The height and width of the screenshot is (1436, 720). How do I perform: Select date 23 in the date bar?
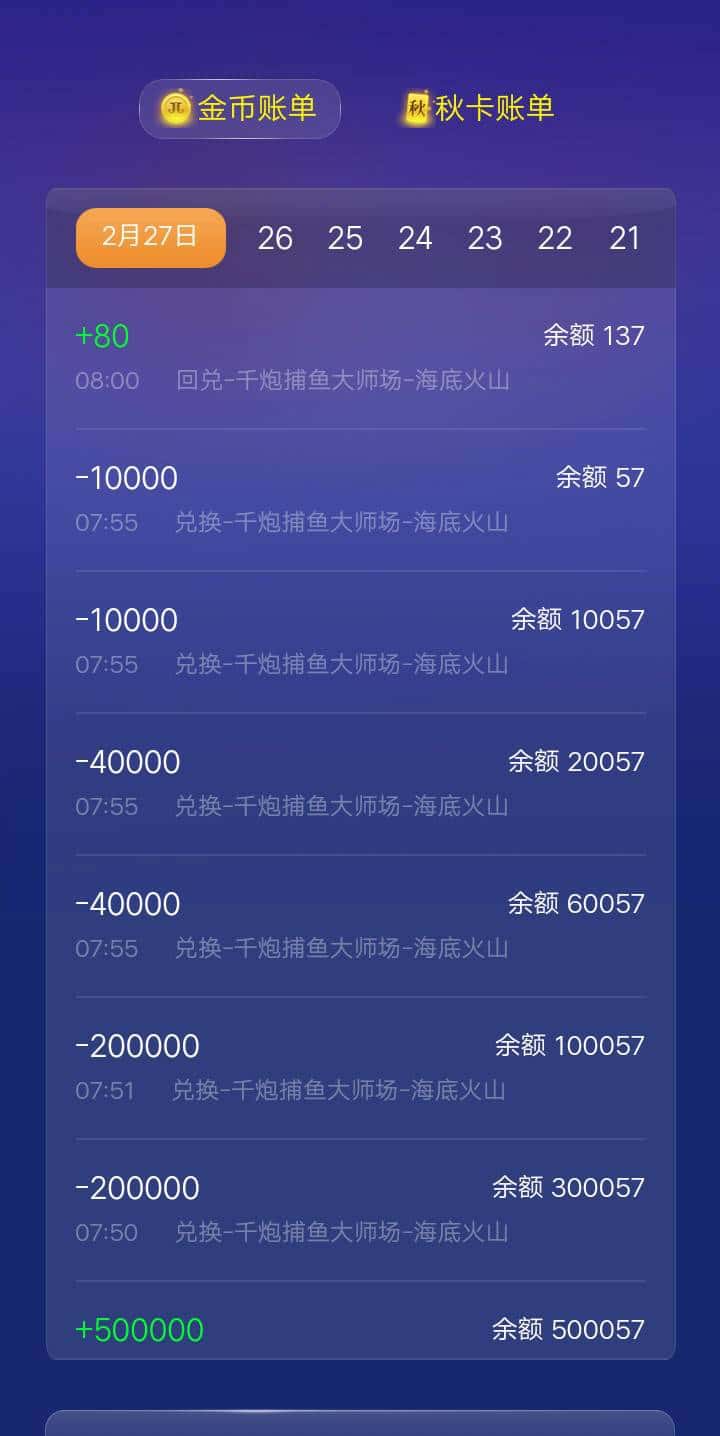pyautogui.click(x=486, y=238)
